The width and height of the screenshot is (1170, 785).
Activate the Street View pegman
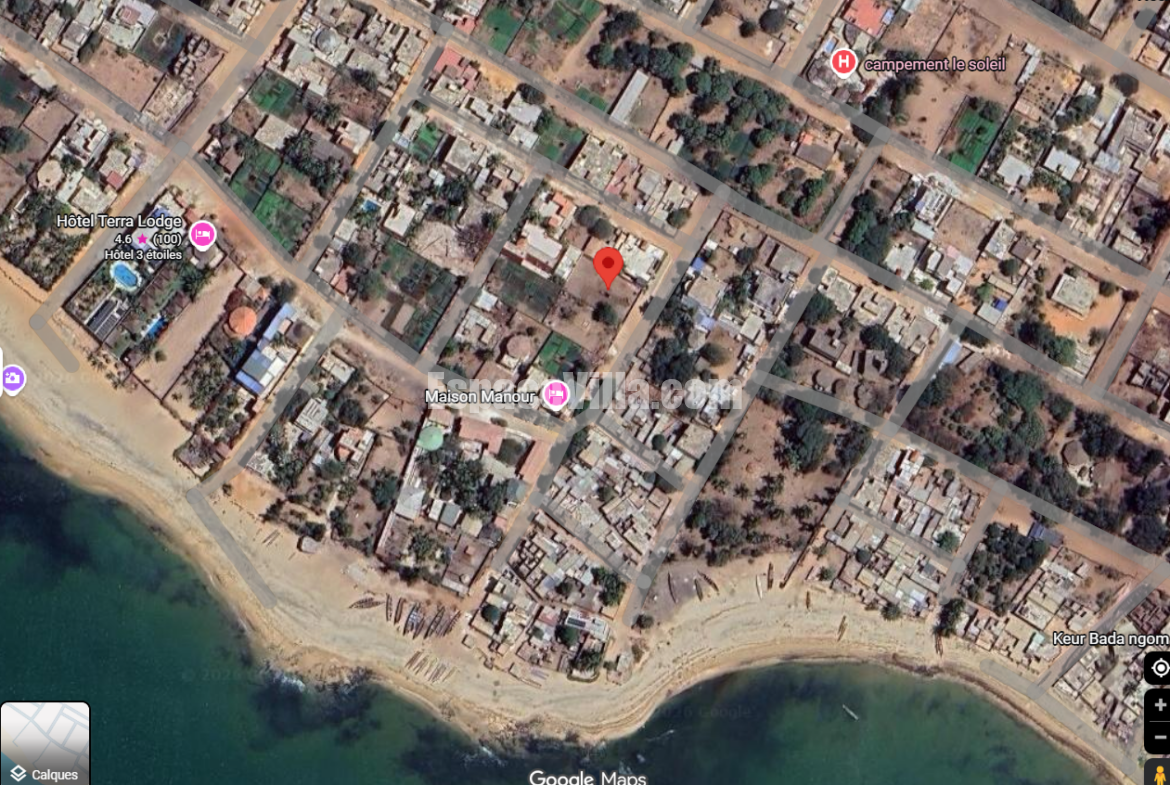point(1159,773)
